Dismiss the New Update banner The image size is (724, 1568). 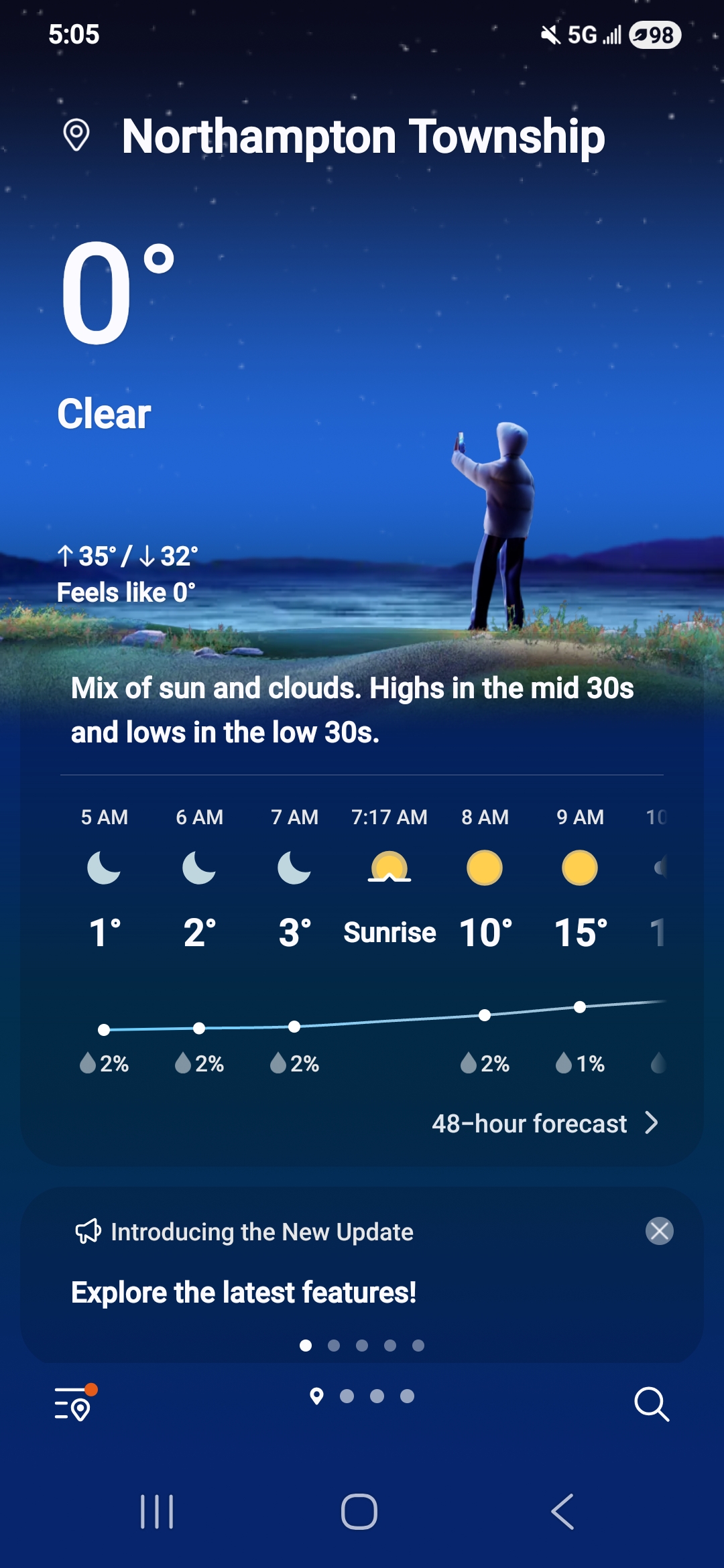(659, 1231)
